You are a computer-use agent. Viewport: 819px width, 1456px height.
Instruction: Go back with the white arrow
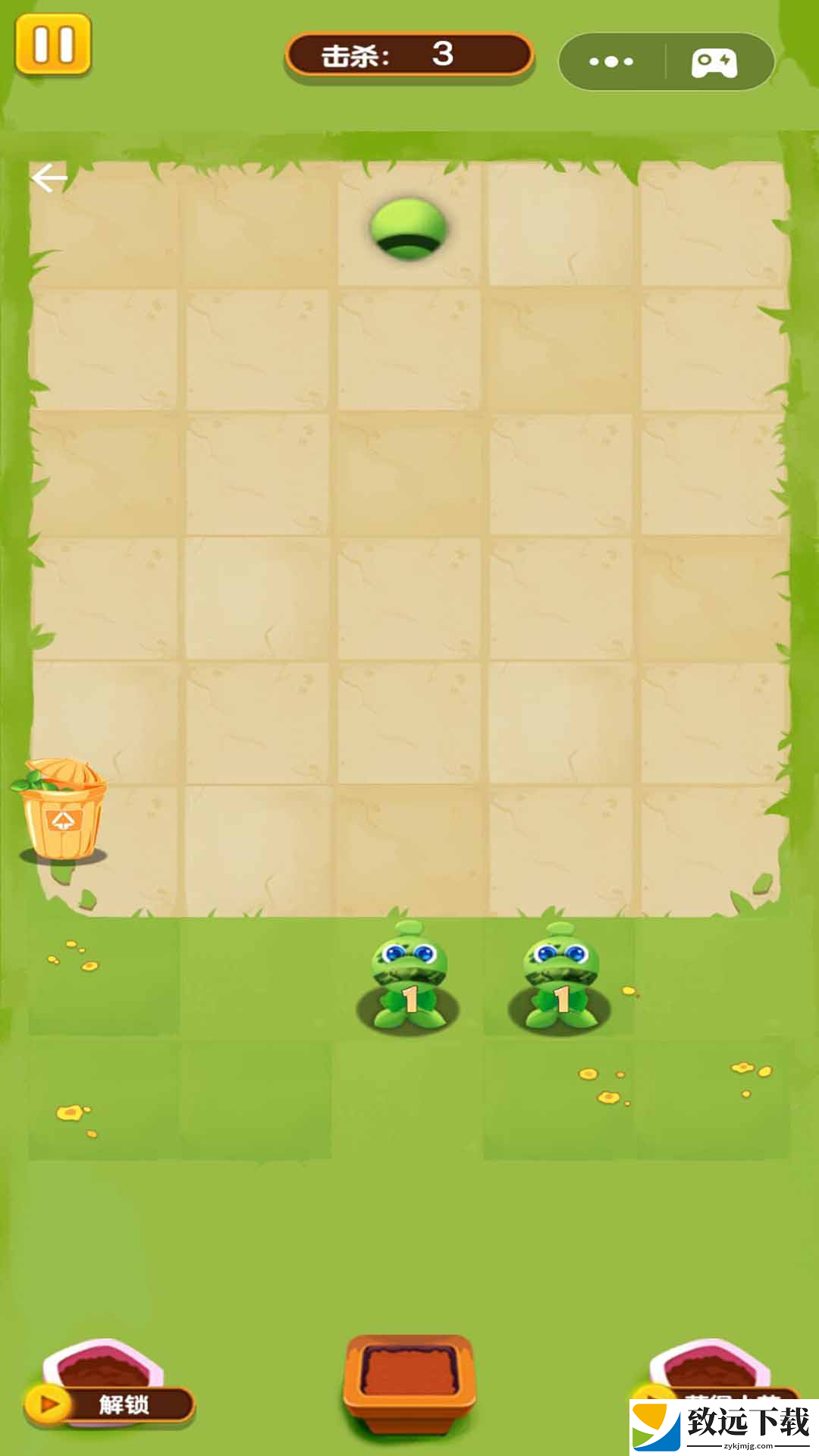click(x=49, y=178)
